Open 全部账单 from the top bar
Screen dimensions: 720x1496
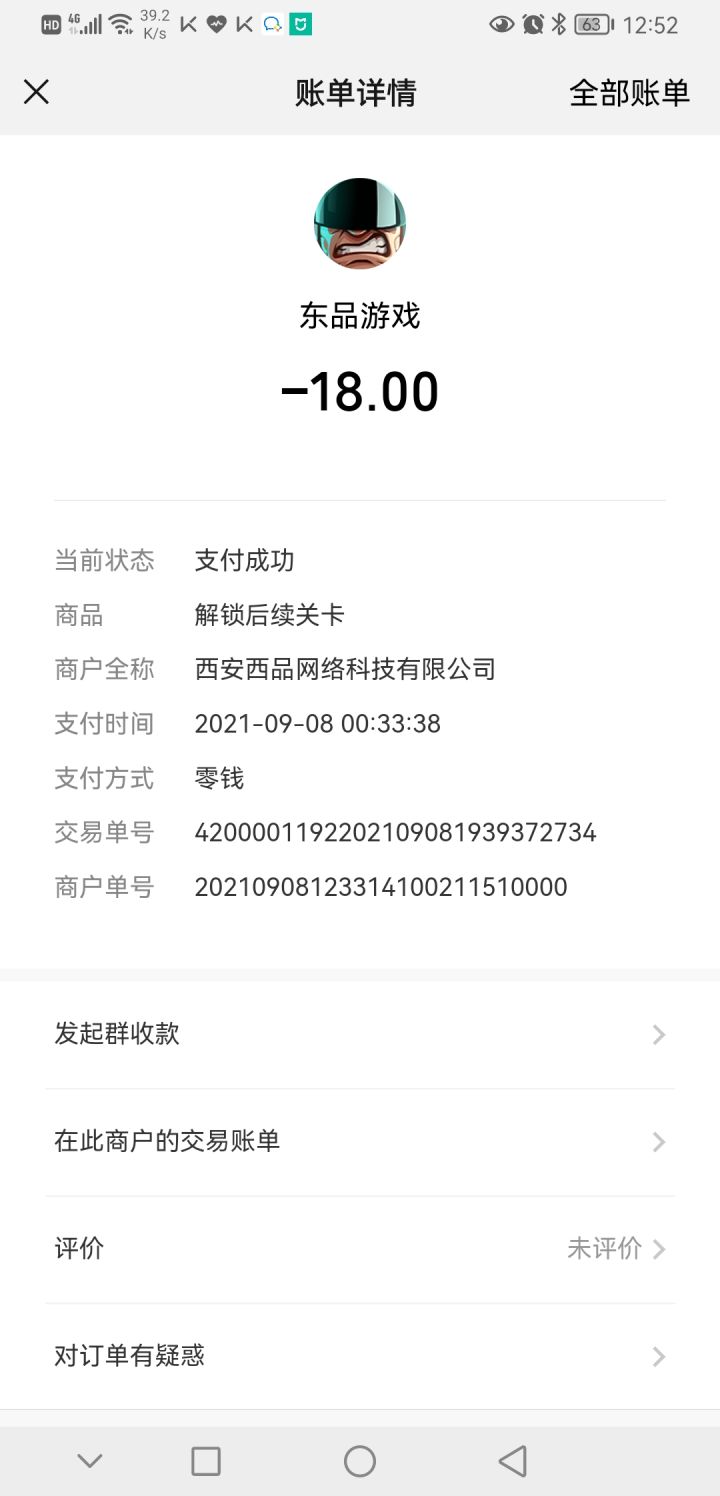(x=629, y=92)
